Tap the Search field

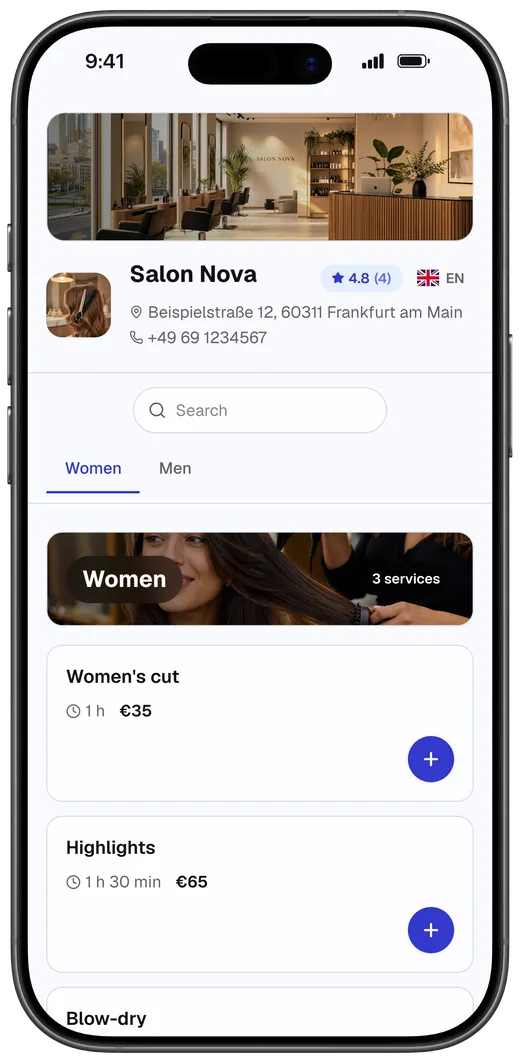pos(260,410)
